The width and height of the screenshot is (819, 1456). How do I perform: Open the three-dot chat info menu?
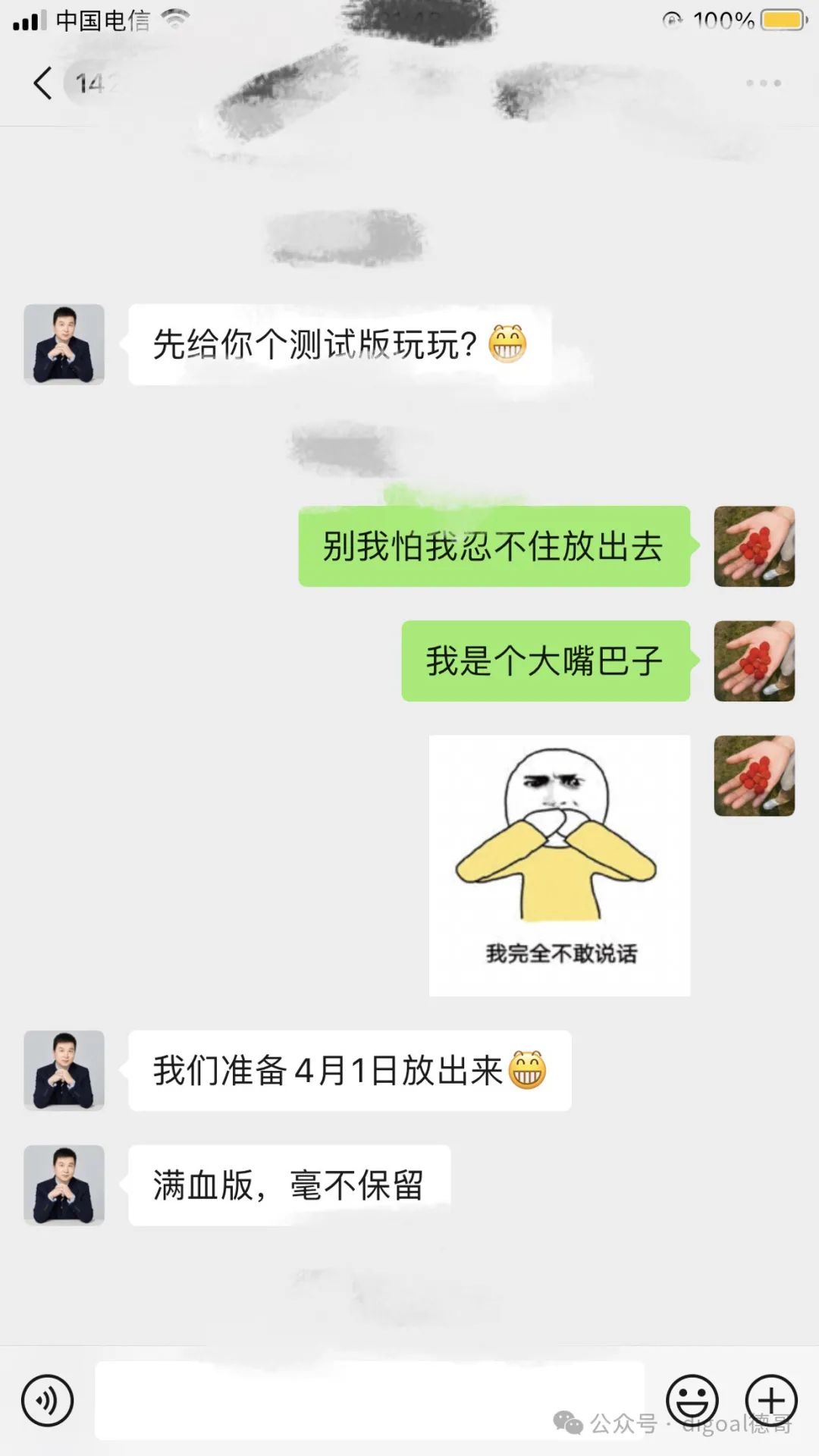[x=763, y=83]
